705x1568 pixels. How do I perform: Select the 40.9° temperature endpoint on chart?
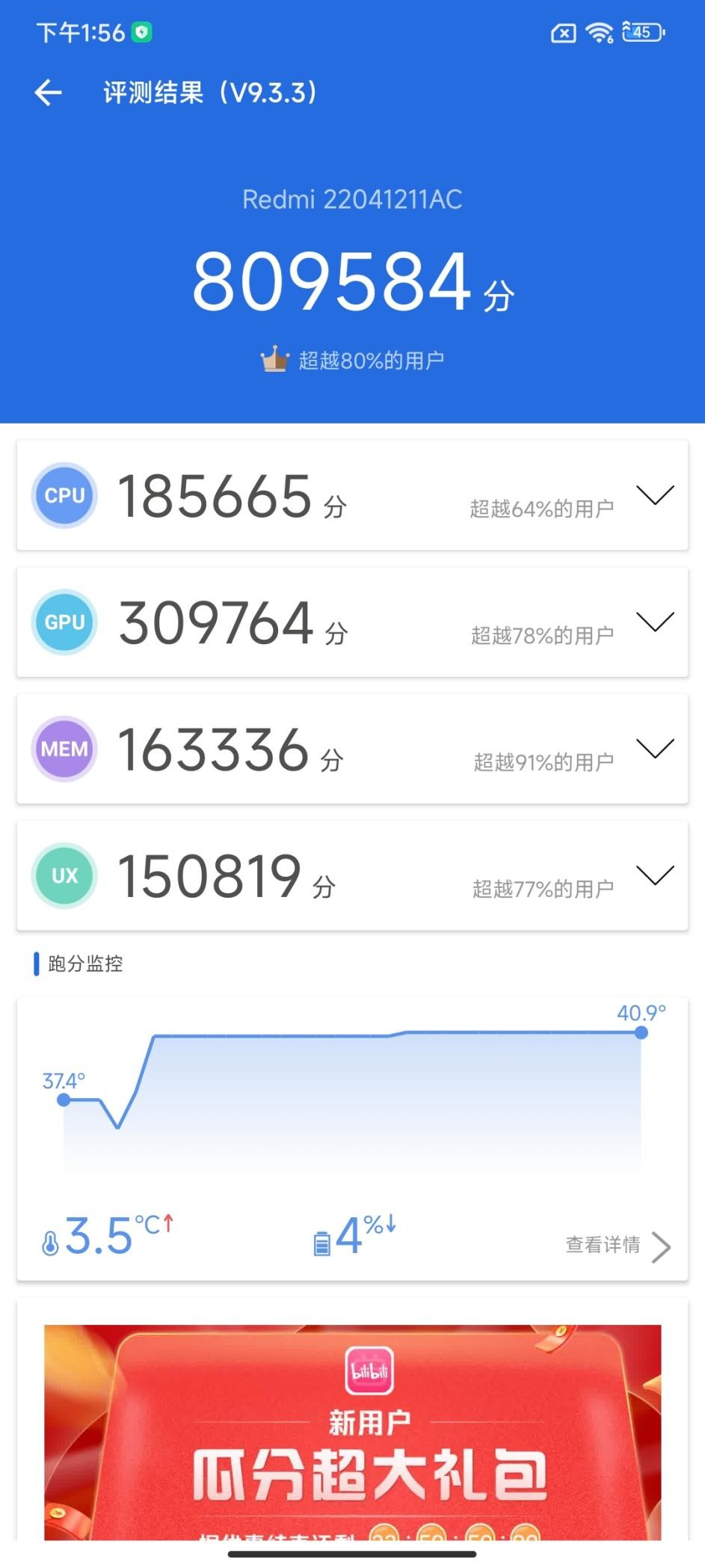pos(641,1032)
